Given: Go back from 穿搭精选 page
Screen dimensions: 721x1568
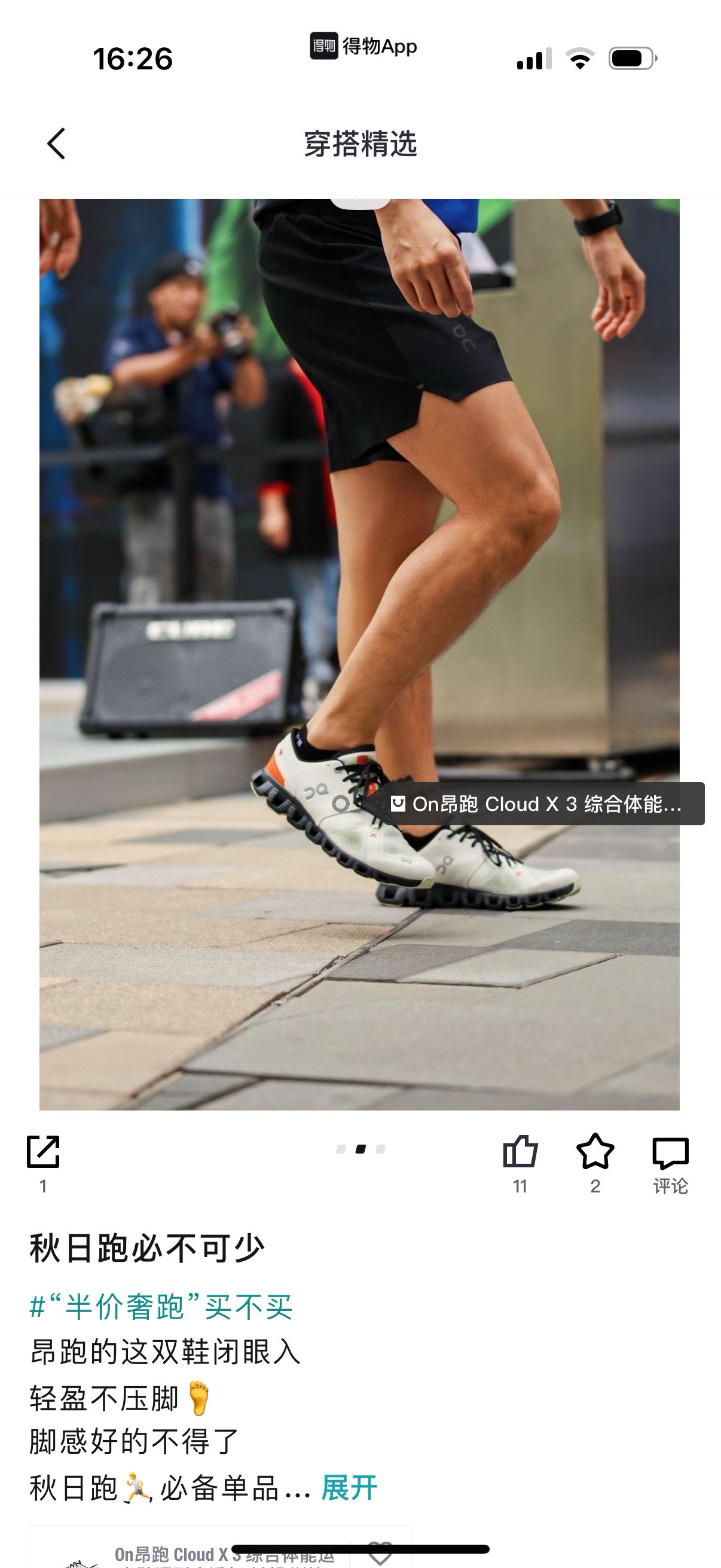Looking at the screenshot, I should pyautogui.click(x=56, y=144).
